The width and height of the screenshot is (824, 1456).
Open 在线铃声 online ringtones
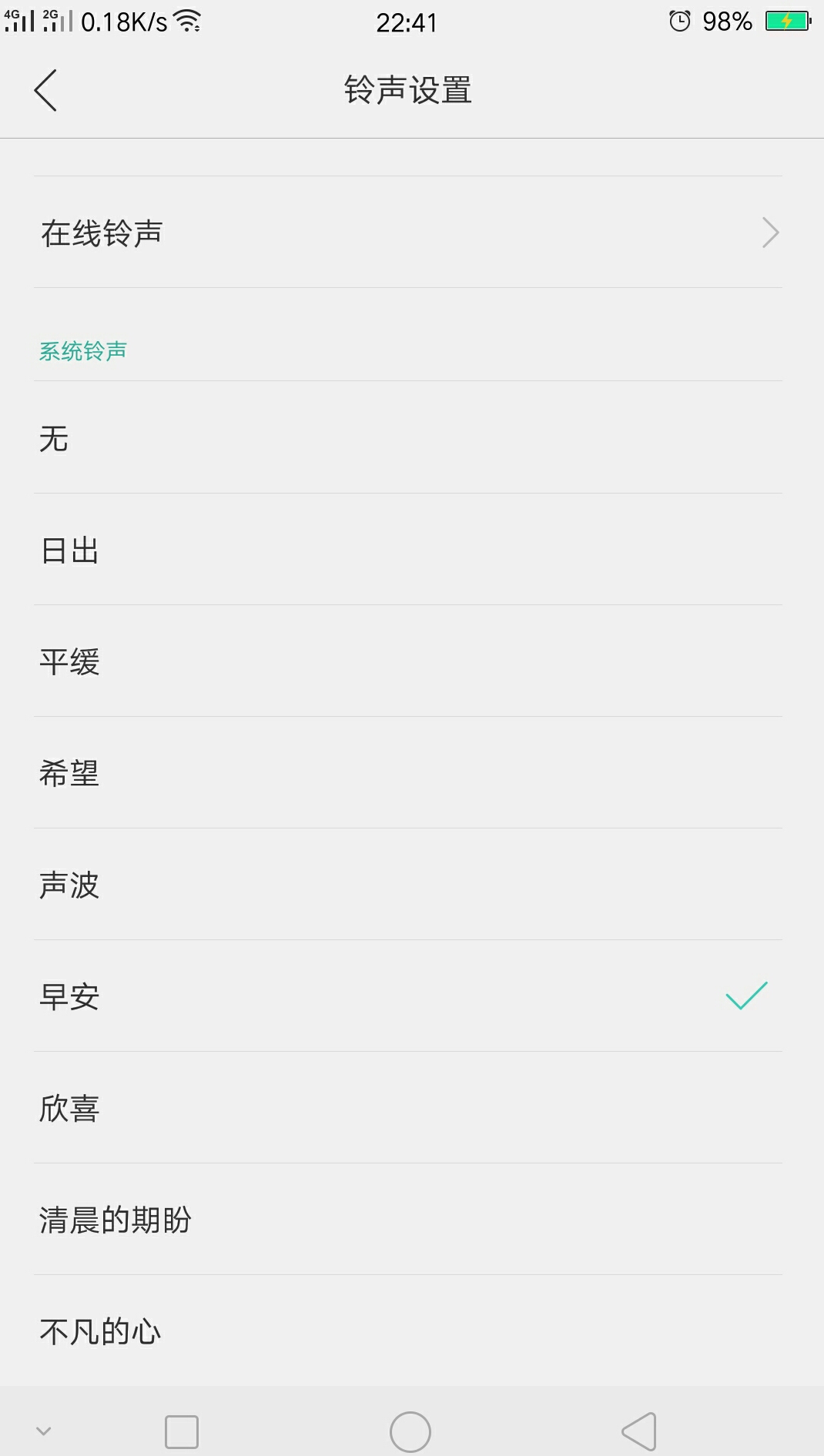click(x=408, y=233)
